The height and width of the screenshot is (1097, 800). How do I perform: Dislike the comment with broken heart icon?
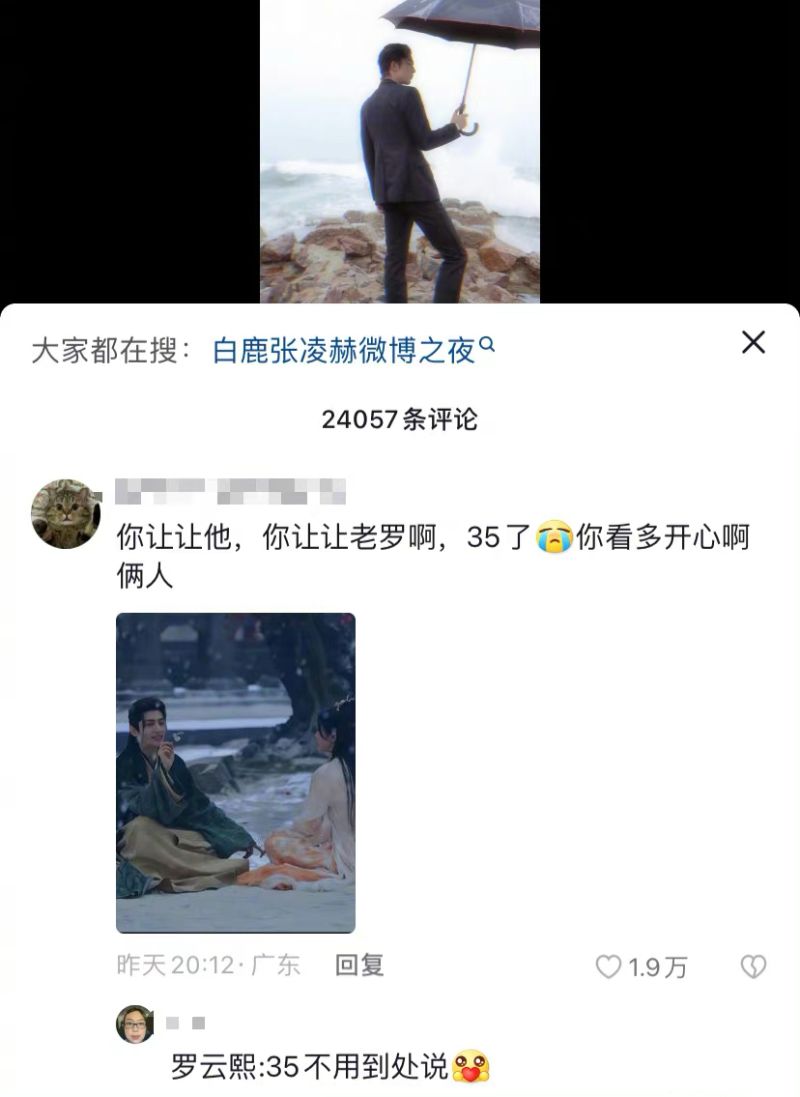click(x=752, y=967)
